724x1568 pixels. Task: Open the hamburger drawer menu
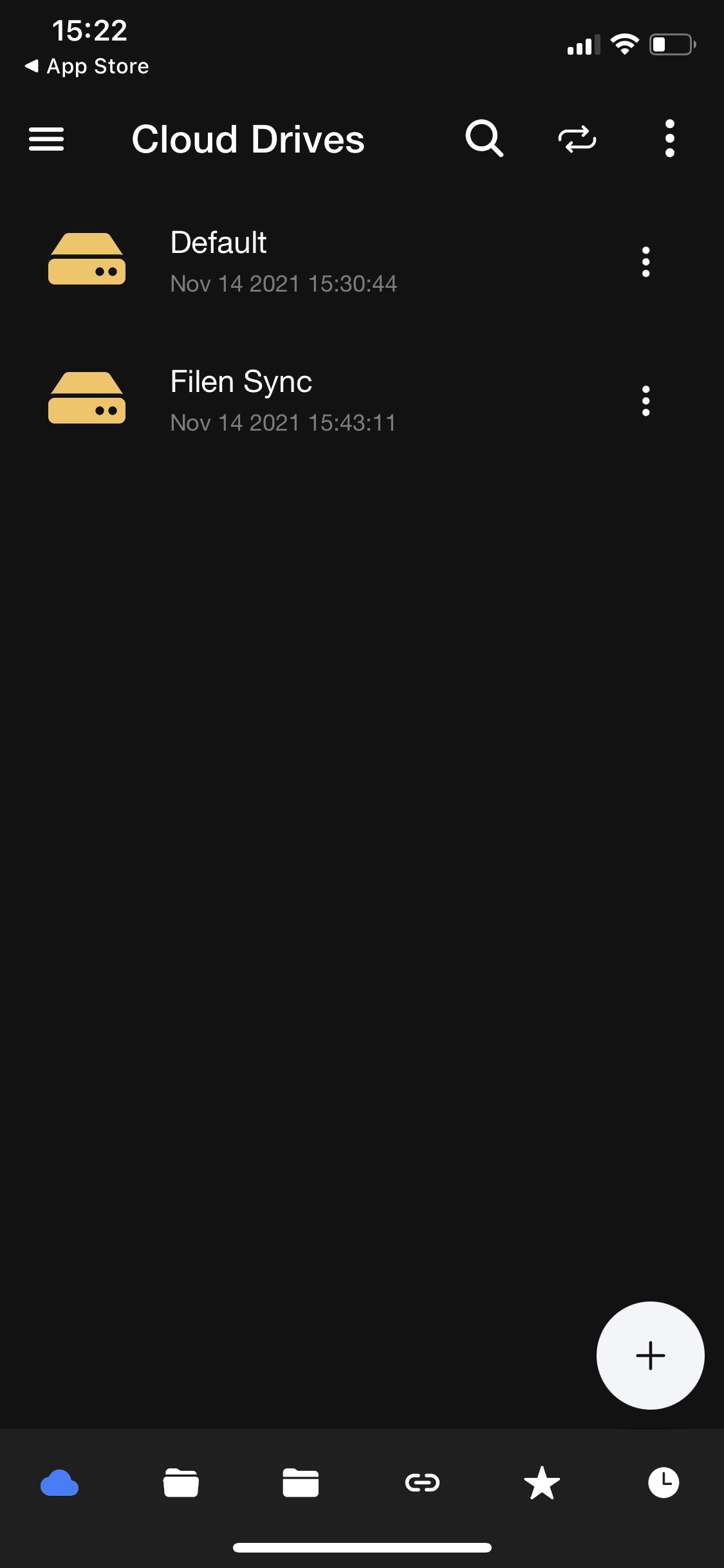coord(46,138)
